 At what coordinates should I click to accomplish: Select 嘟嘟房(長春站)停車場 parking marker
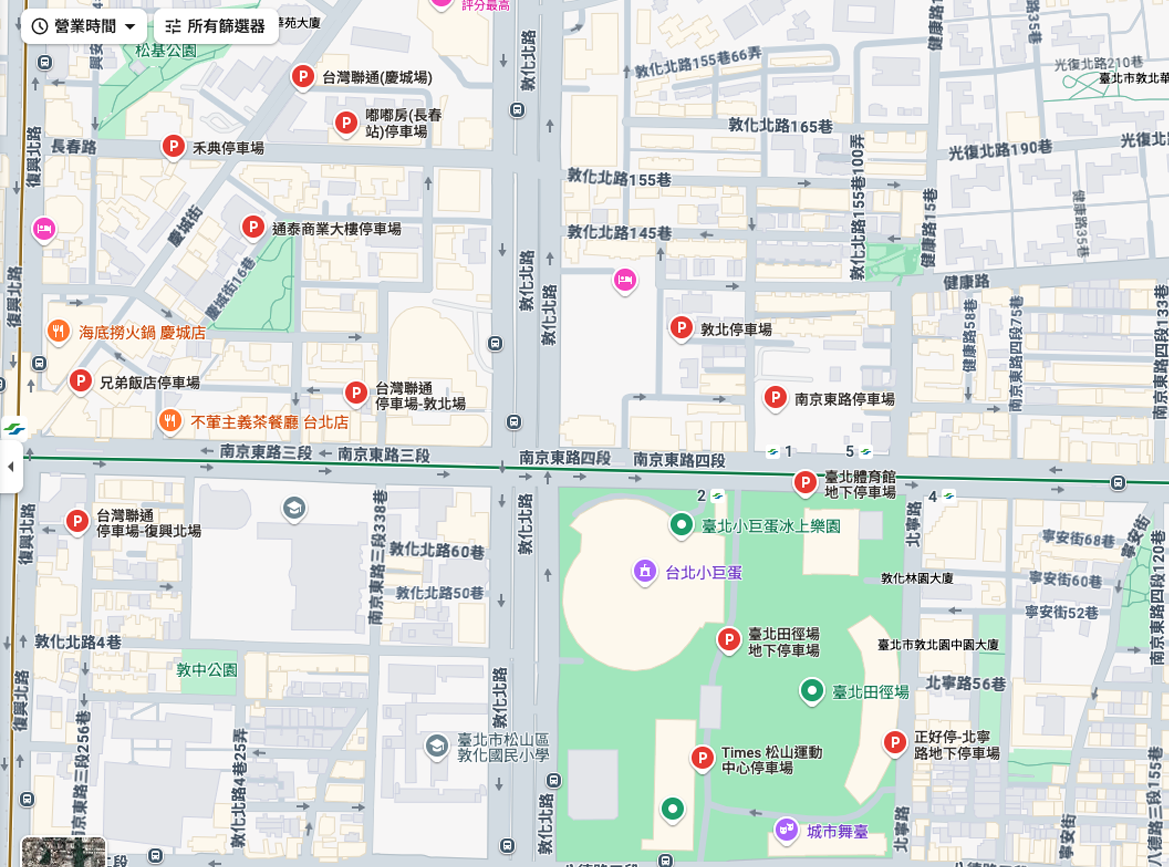click(346, 123)
